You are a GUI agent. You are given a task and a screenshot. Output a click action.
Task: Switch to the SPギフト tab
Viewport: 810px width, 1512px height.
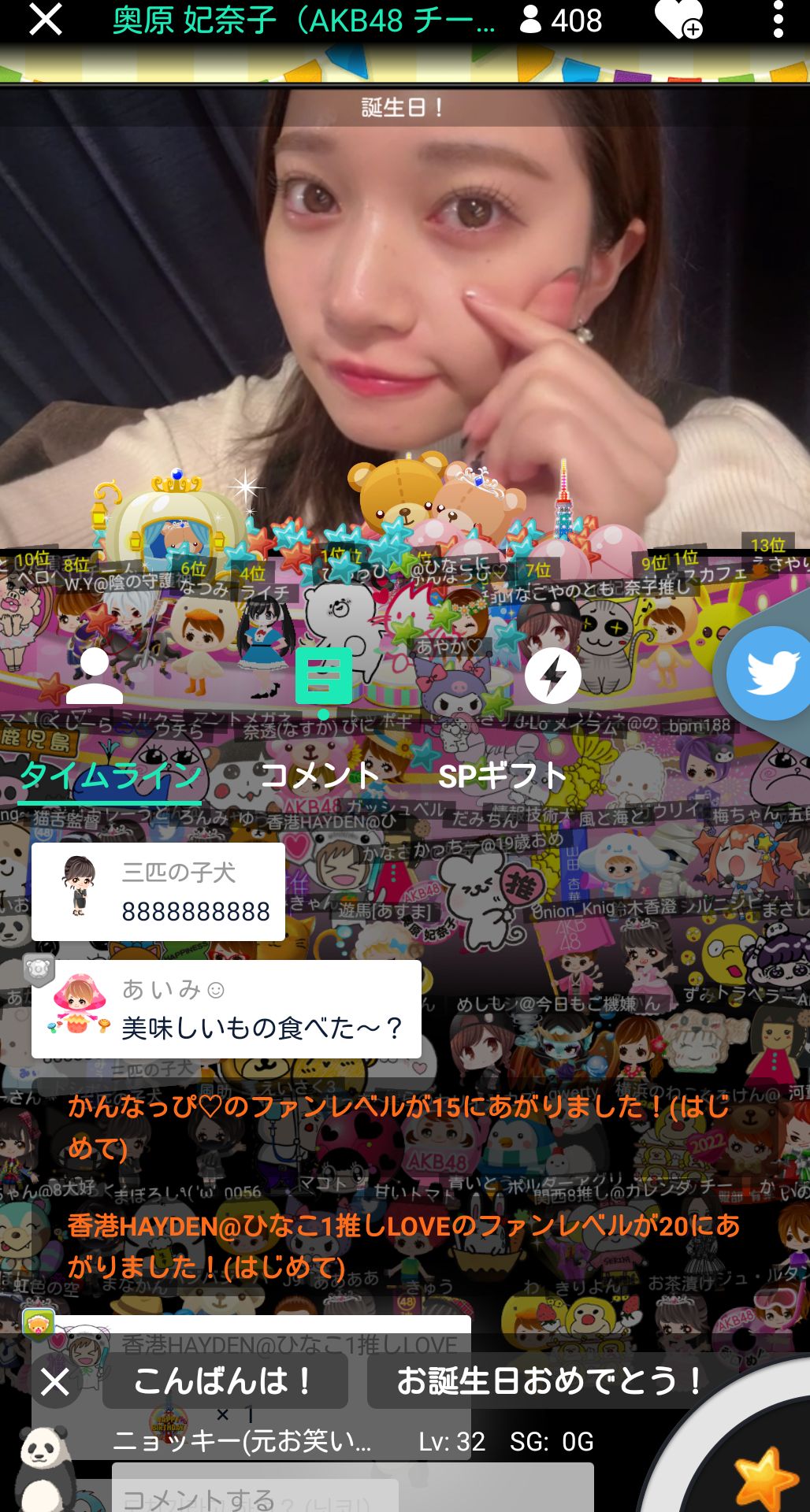click(x=502, y=776)
